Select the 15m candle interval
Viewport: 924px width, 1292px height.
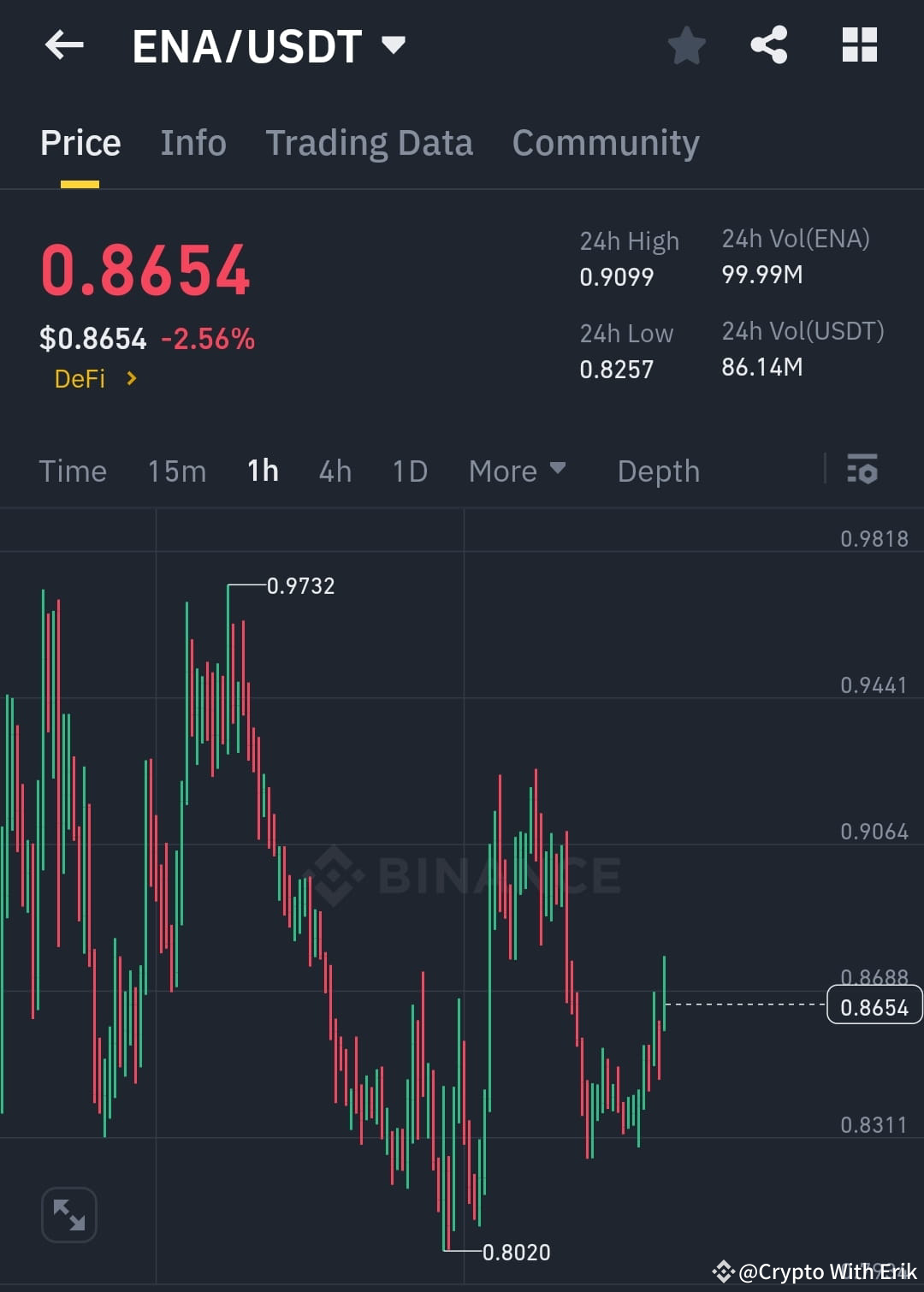click(x=176, y=471)
